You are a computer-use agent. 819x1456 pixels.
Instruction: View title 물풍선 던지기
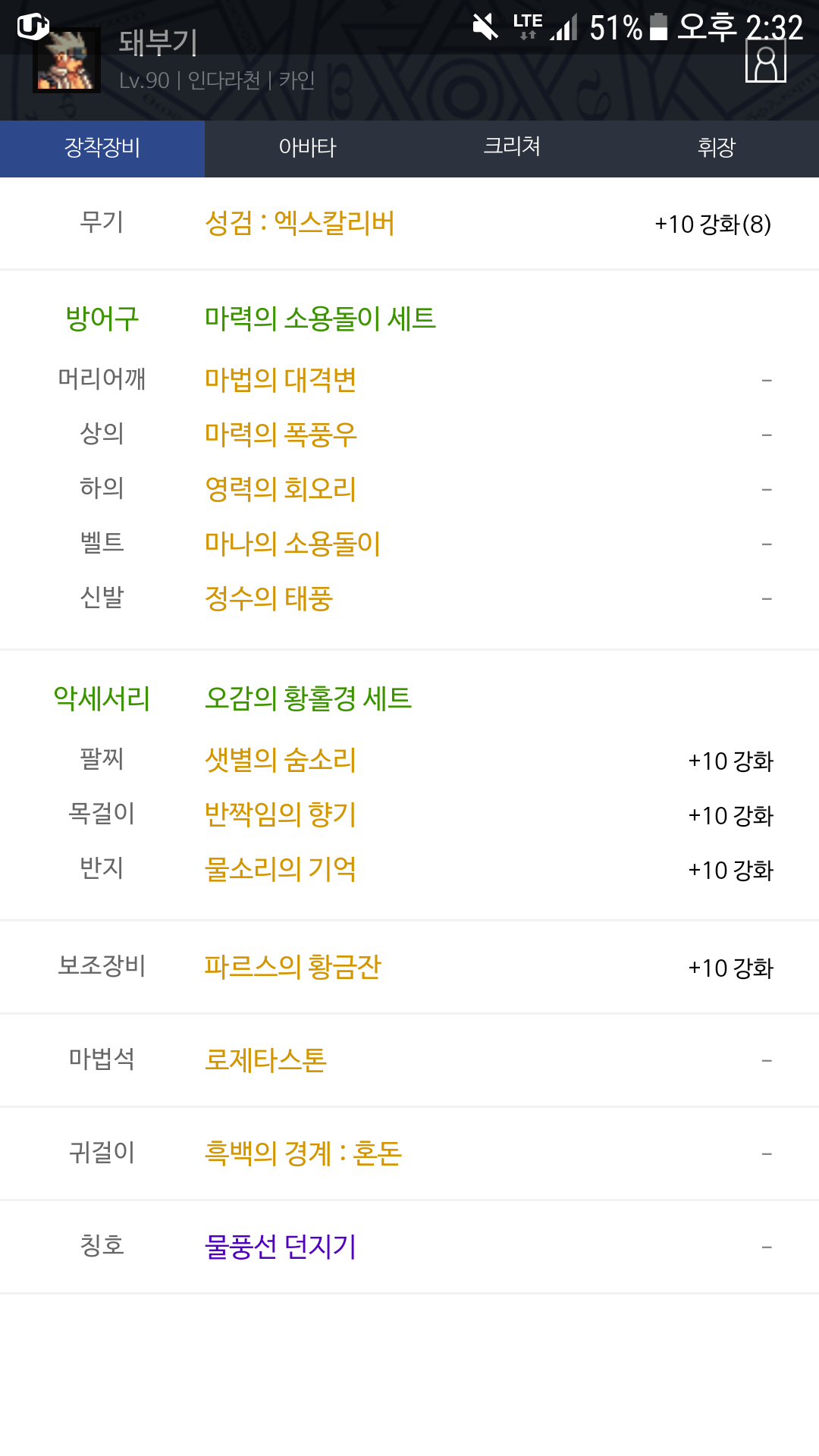[x=281, y=1247]
